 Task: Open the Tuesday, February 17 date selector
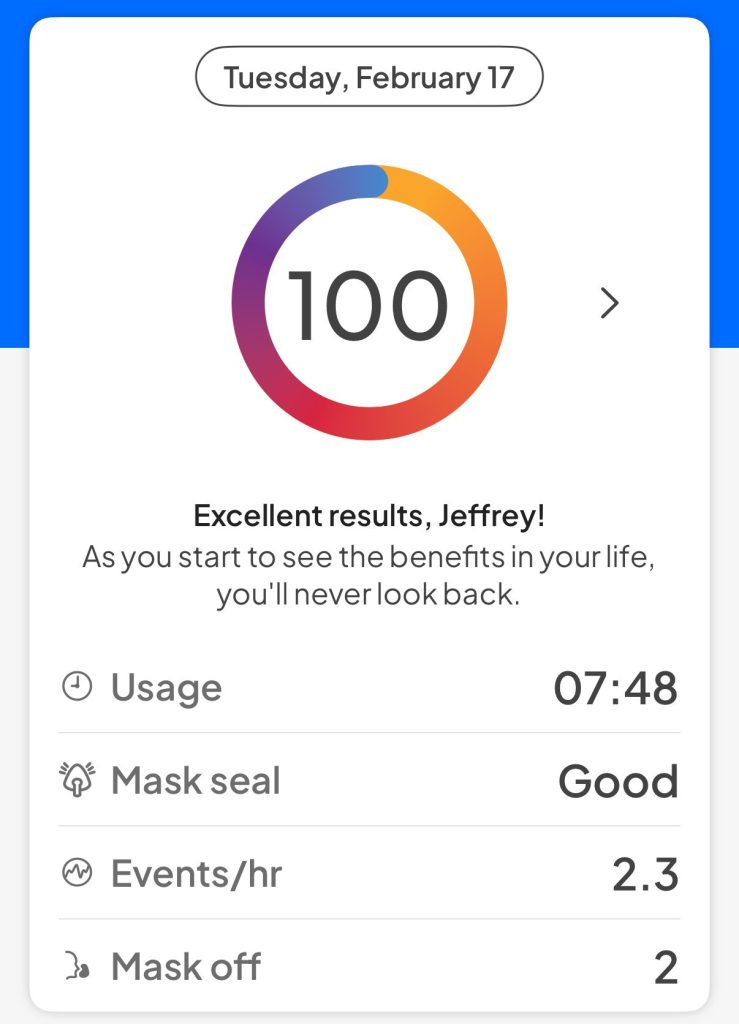coord(368,78)
